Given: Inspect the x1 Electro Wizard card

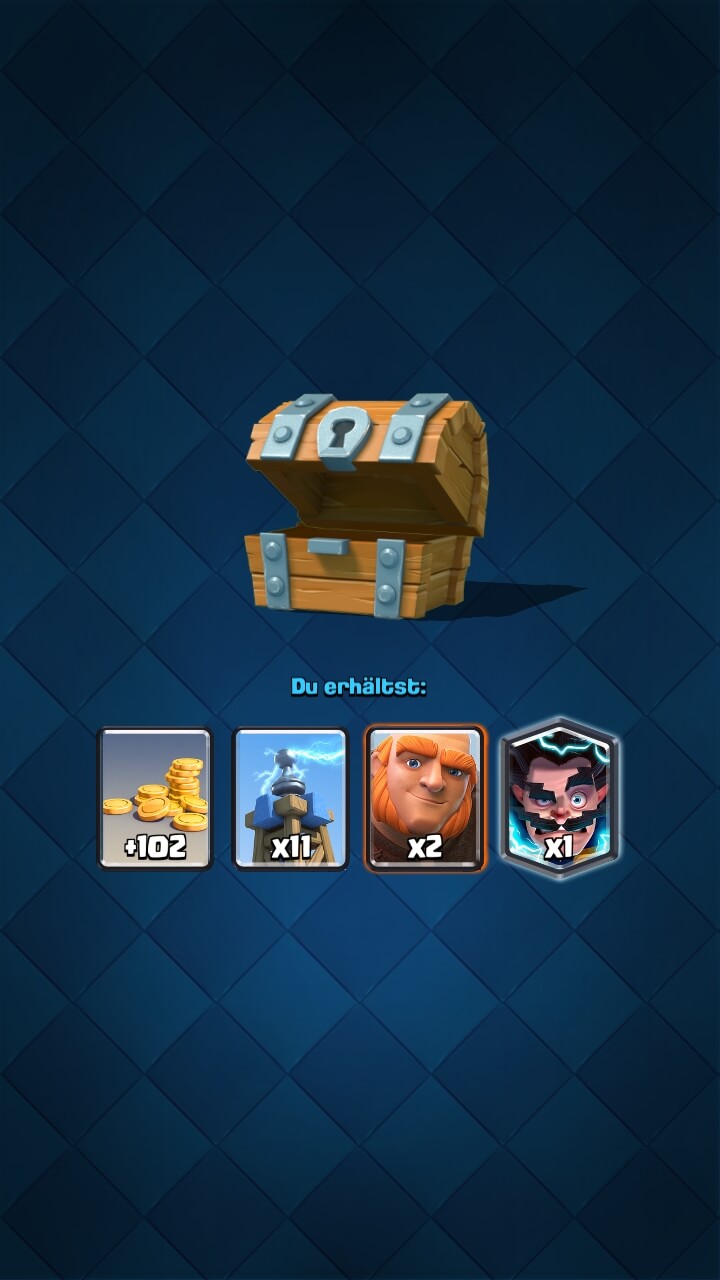Looking at the screenshot, I should pyautogui.click(x=560, y=798).
